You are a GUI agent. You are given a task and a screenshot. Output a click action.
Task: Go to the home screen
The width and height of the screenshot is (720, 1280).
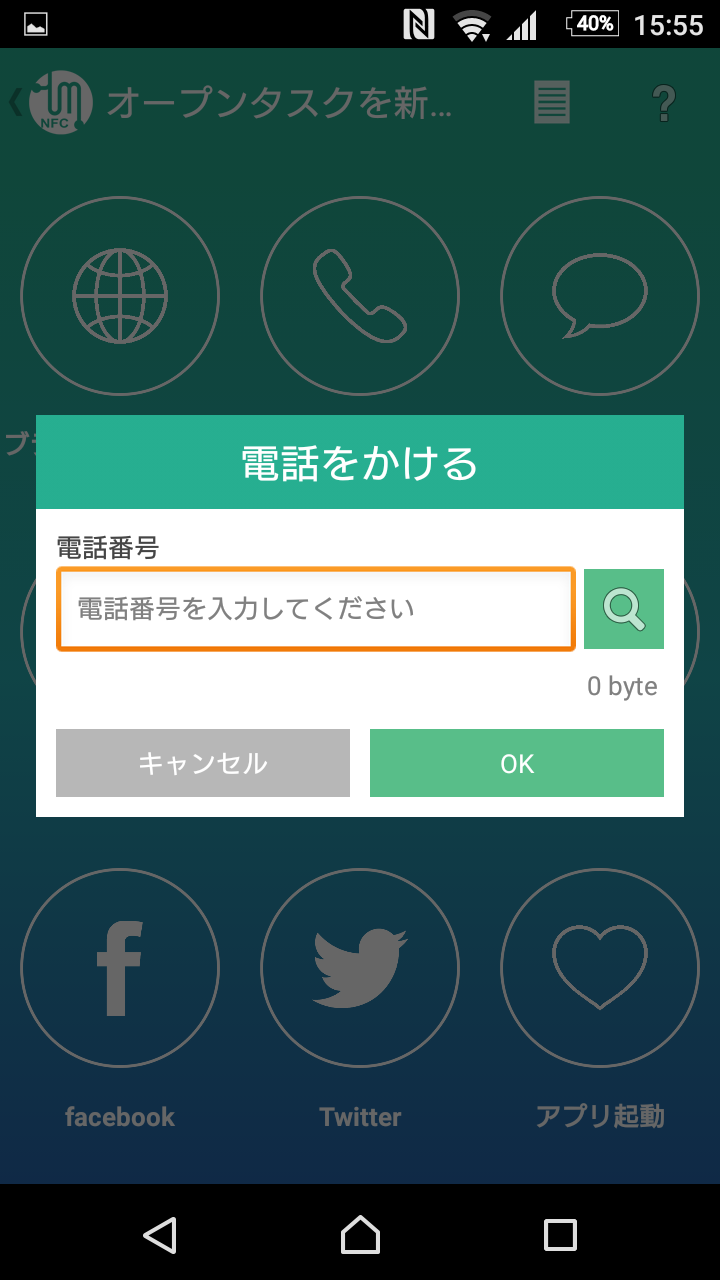click(360, 1235)
